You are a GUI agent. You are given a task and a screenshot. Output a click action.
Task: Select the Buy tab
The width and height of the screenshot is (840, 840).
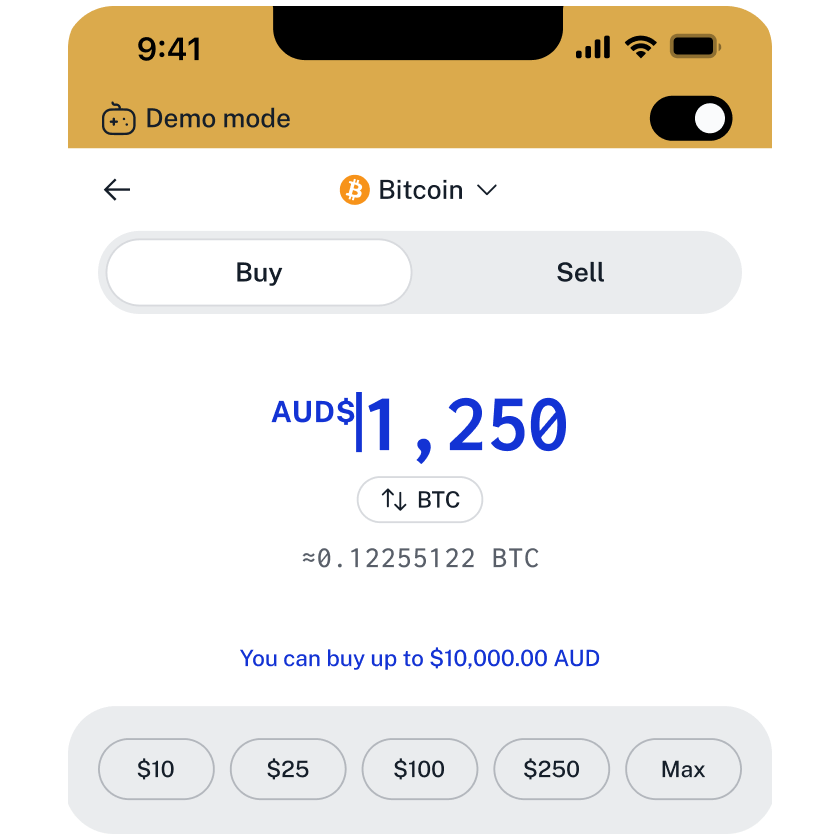click(259, 273)
